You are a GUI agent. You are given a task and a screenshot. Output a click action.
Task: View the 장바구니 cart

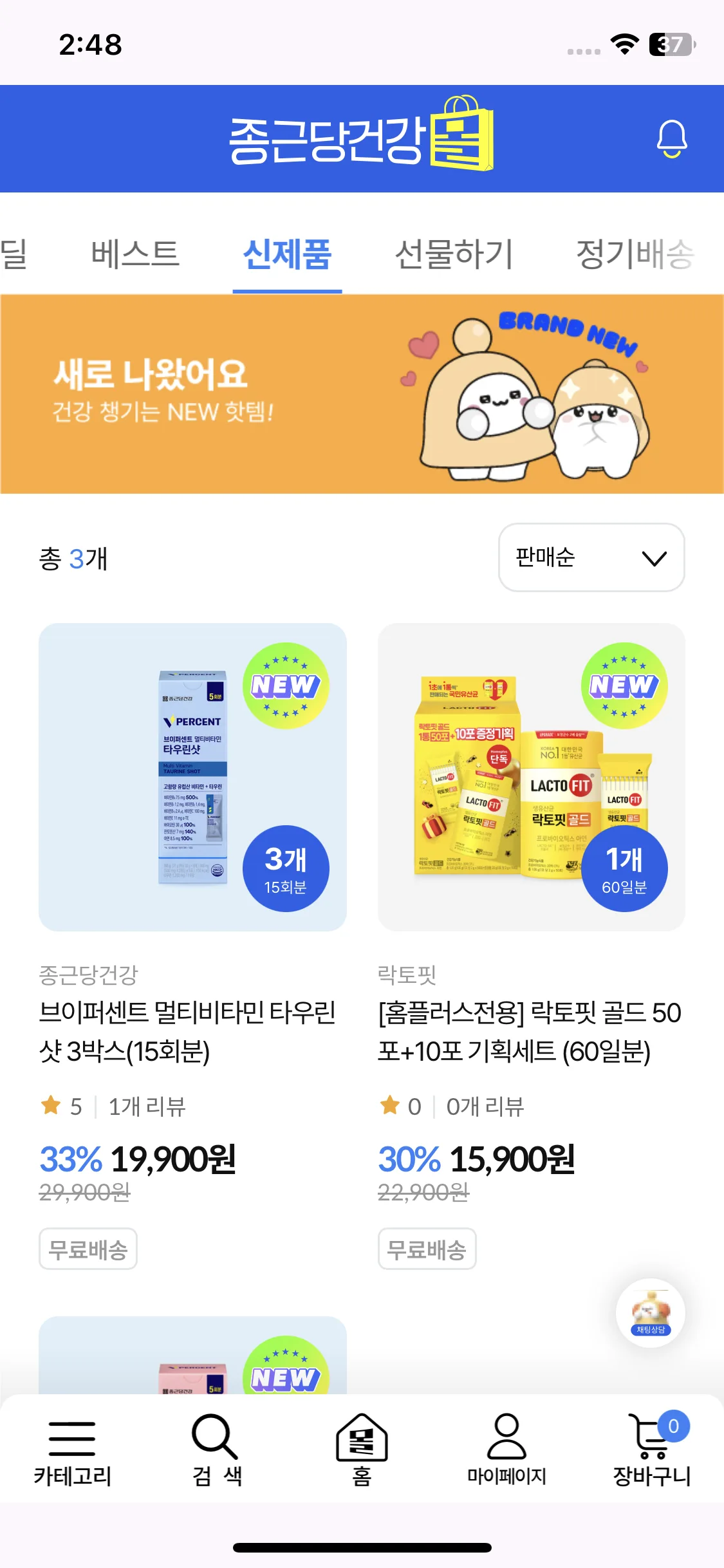[651, 1451]
